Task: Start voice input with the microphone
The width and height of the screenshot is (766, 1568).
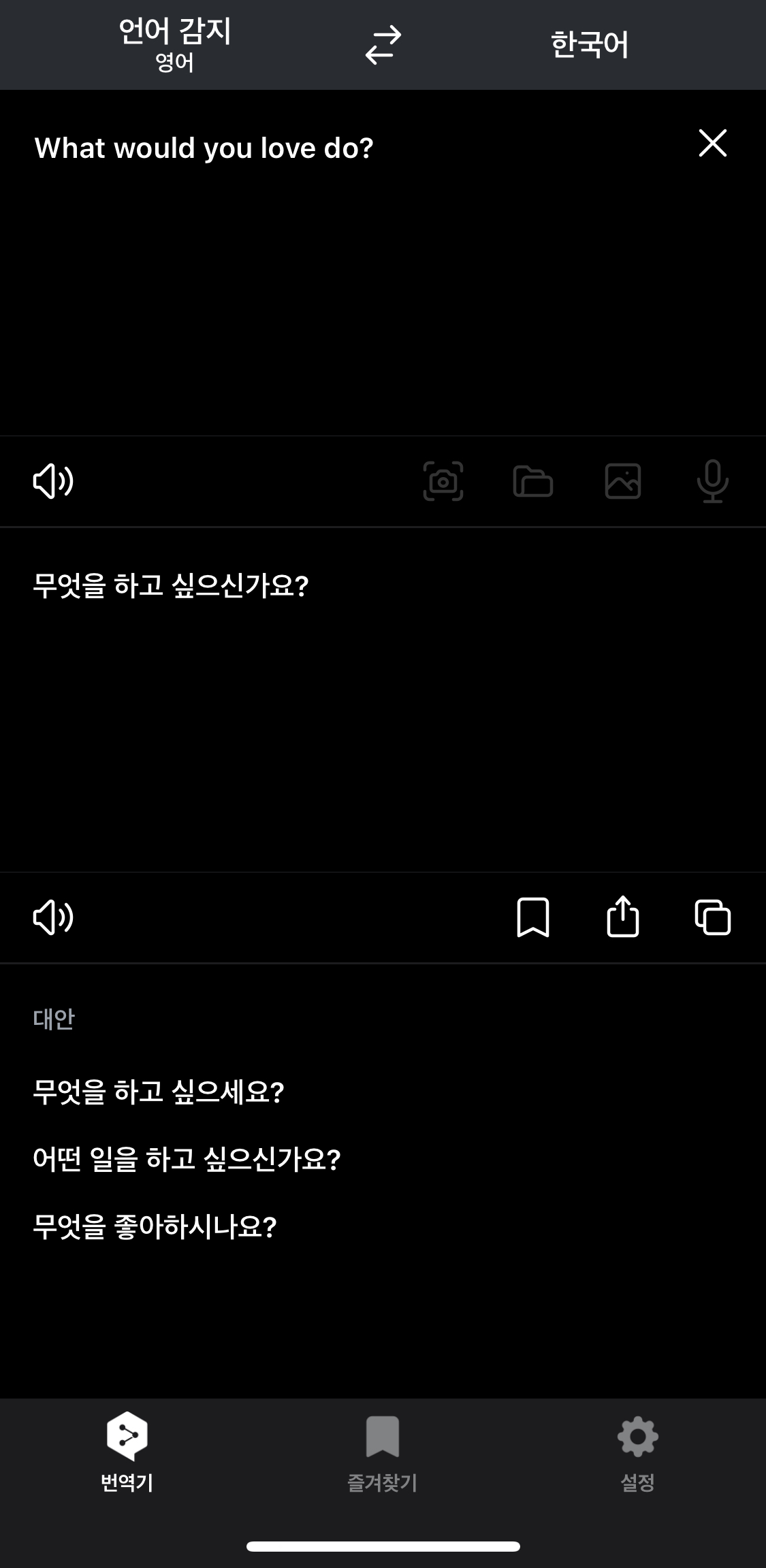Action: [713, 481]
